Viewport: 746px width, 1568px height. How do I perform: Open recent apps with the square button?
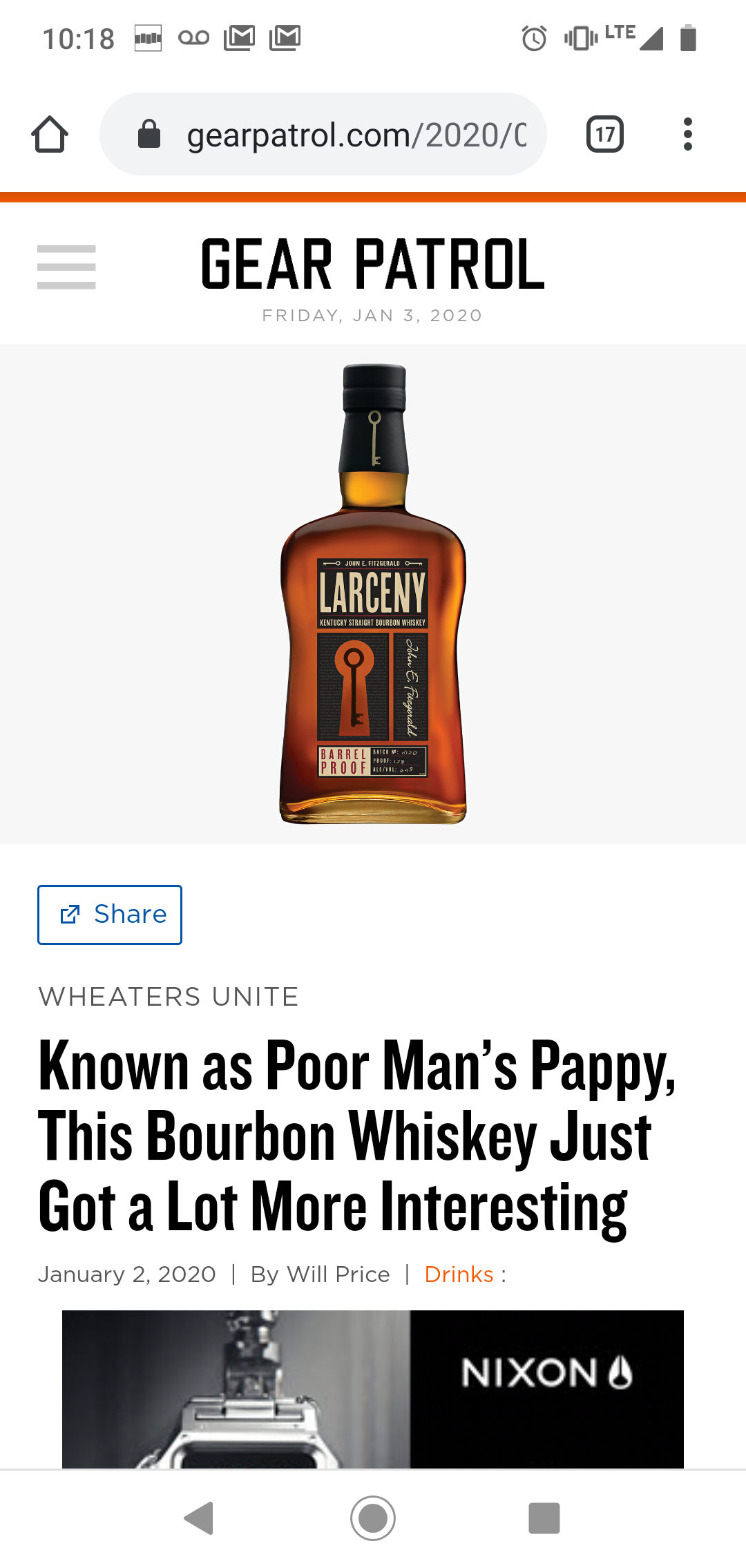click(544, 1518)
